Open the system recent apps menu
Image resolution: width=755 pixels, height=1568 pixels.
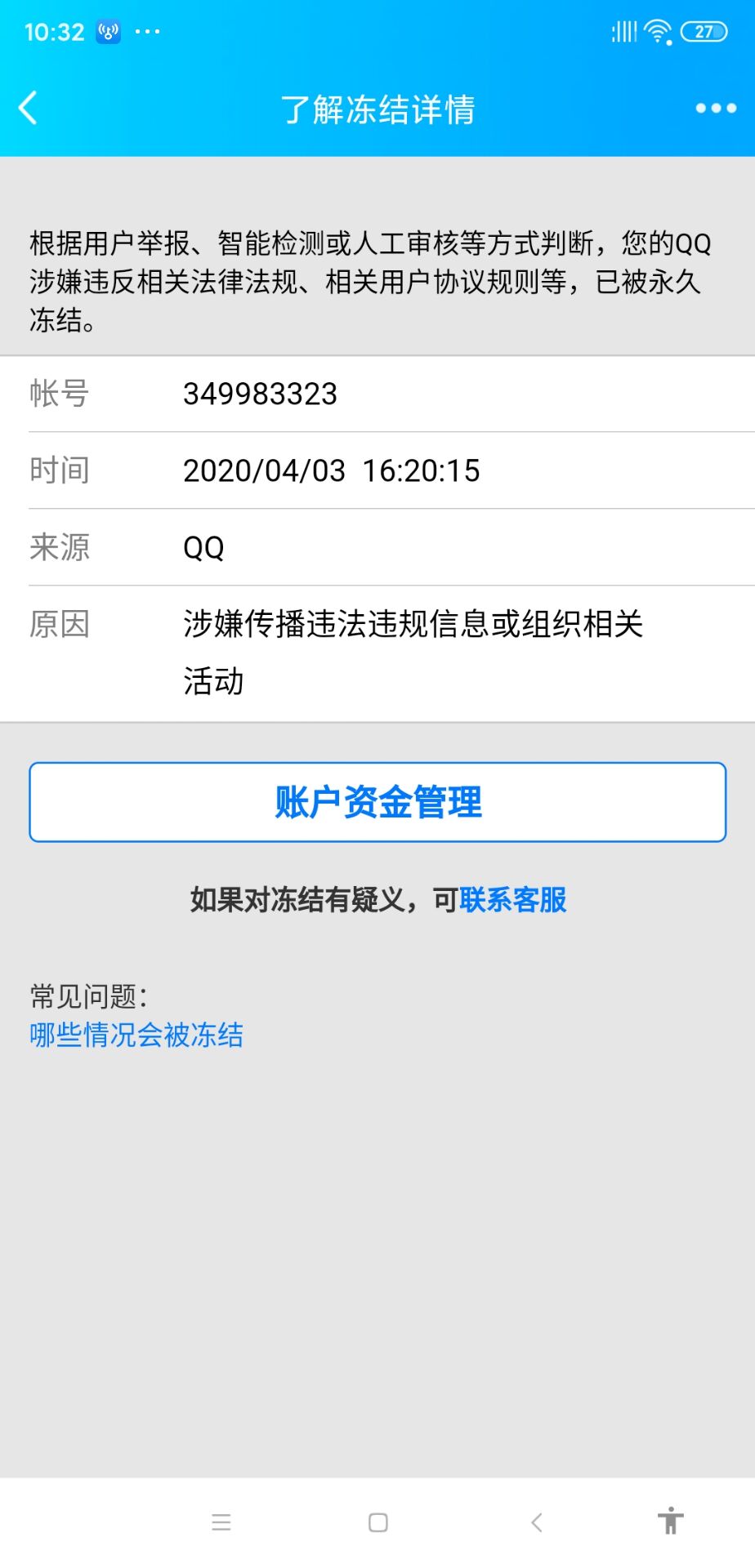click(221, 1522)
